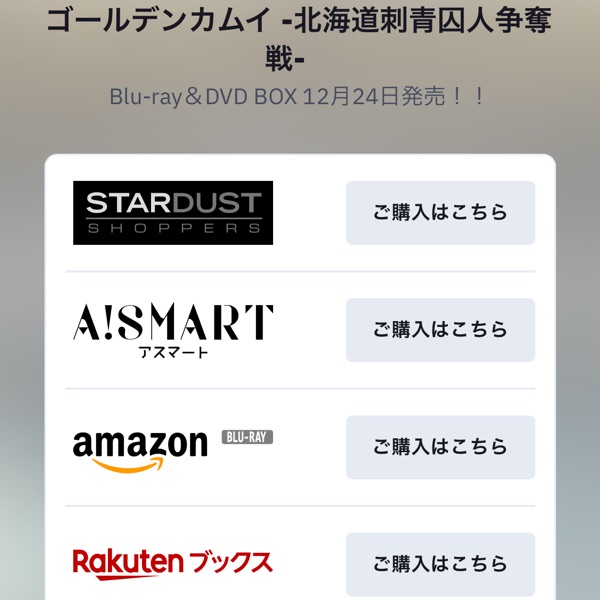This screenshot has width=600, height=600.
Task: Open the A!SMART ご購入はこちら purchase button
Action: [x=440, y=330]
